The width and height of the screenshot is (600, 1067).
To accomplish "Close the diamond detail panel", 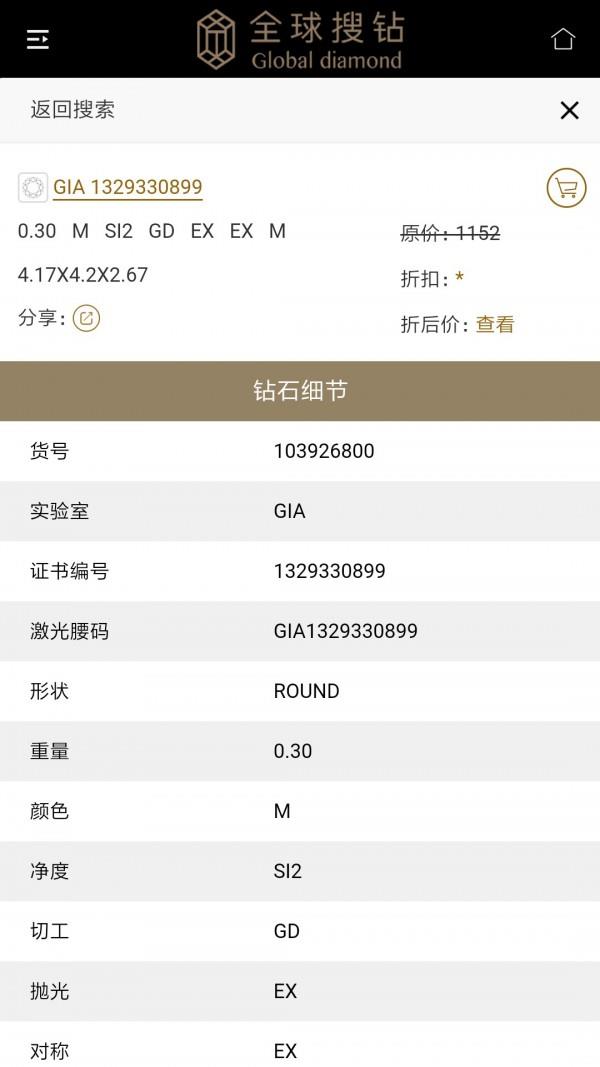I will (x=569, y=110).
